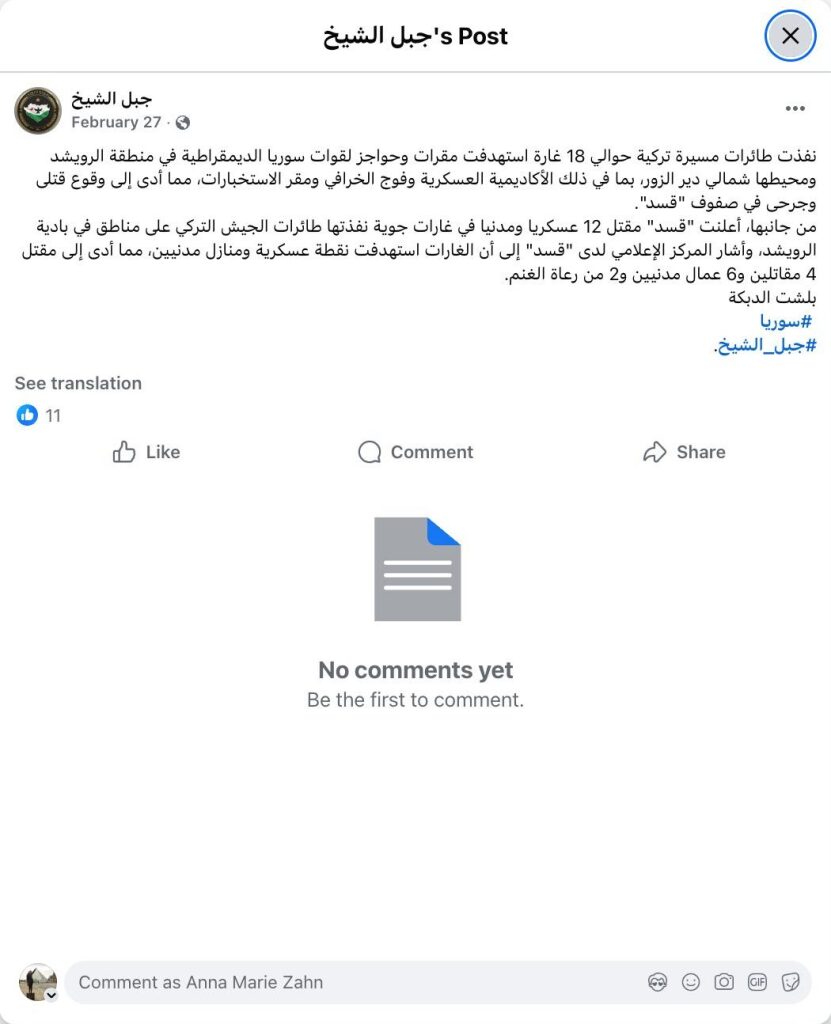Open the emoji picker for the comment

pyautogui.click(x=691, y=982)
